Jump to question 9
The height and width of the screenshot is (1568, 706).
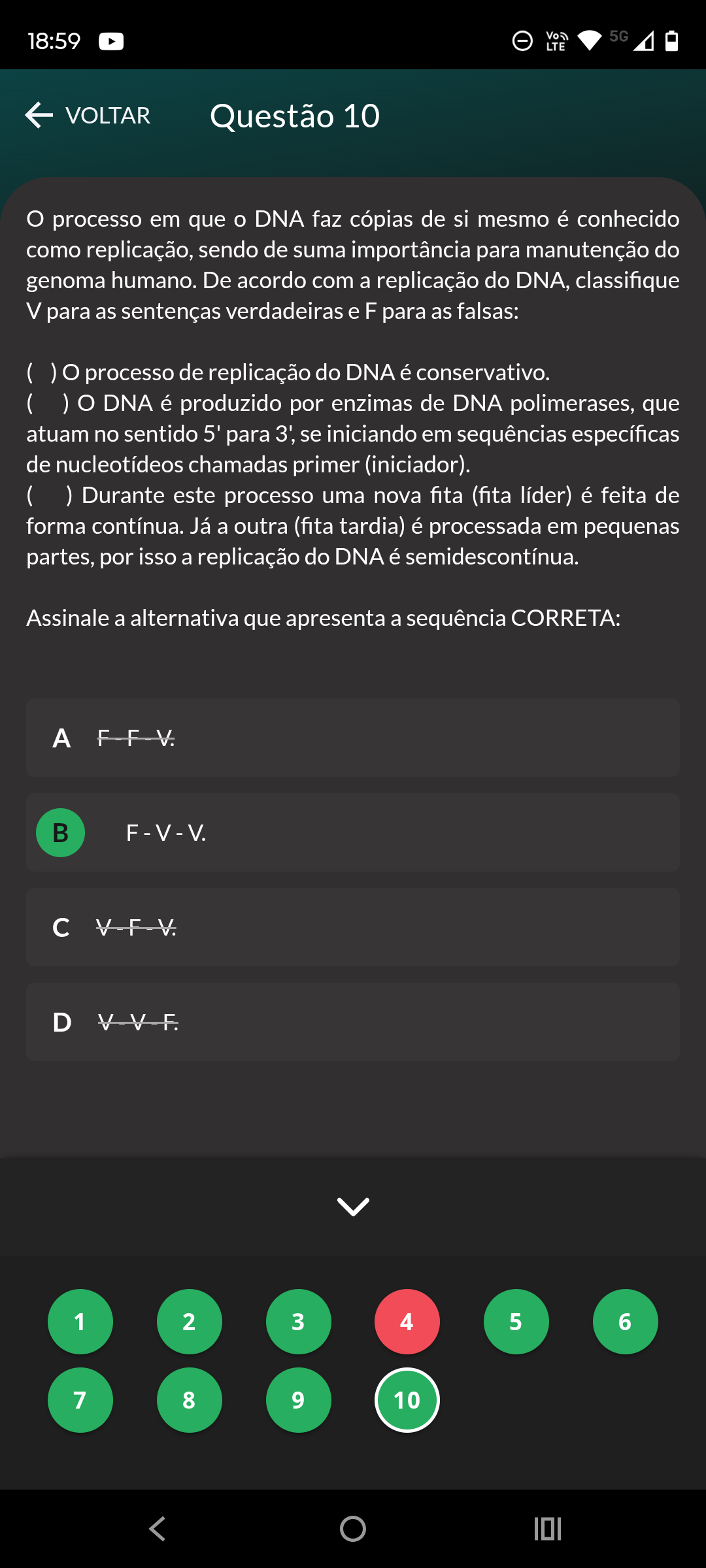point(298,1400)
